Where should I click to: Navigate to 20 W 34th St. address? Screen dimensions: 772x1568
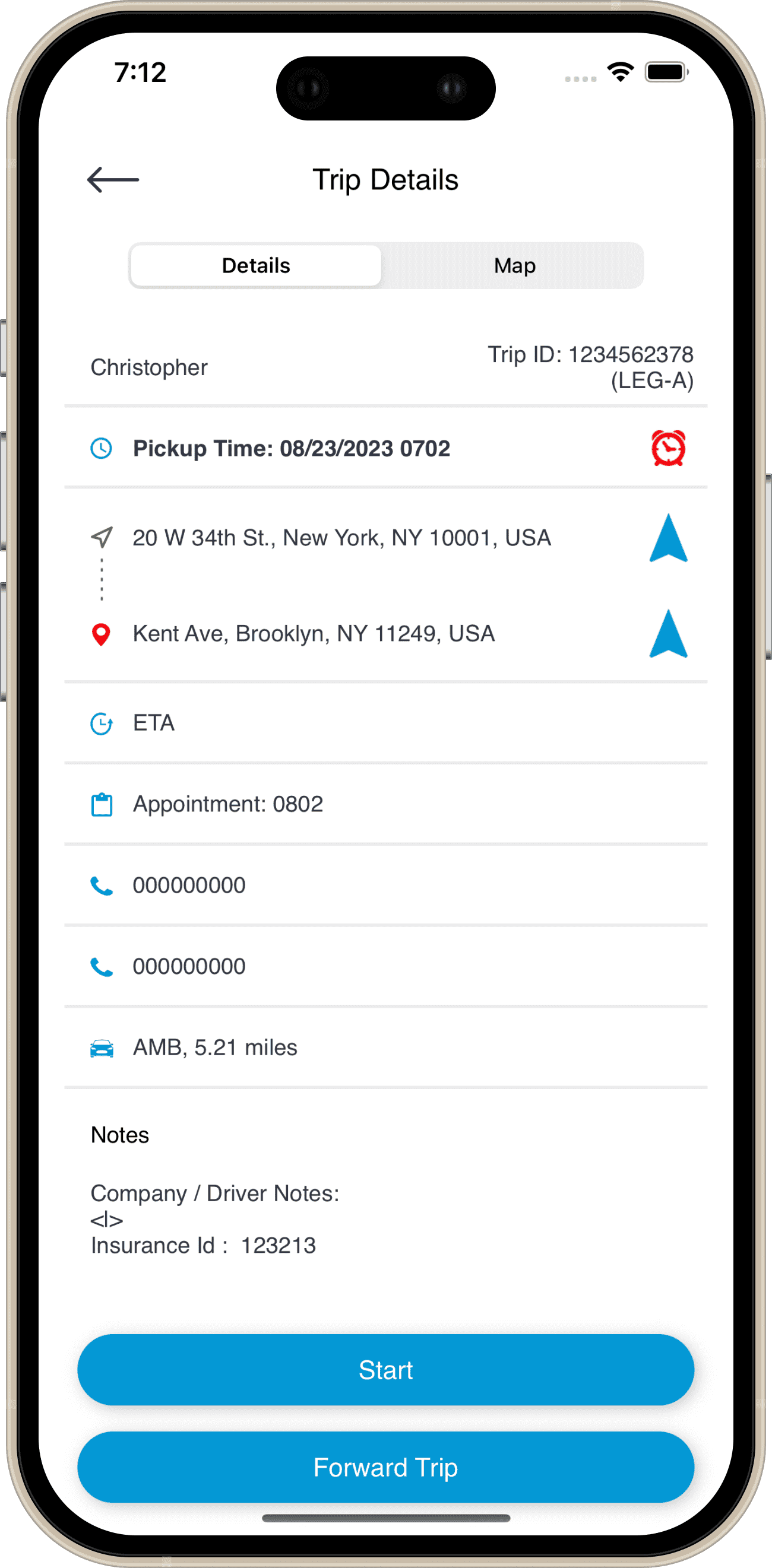tap(668, 538)
